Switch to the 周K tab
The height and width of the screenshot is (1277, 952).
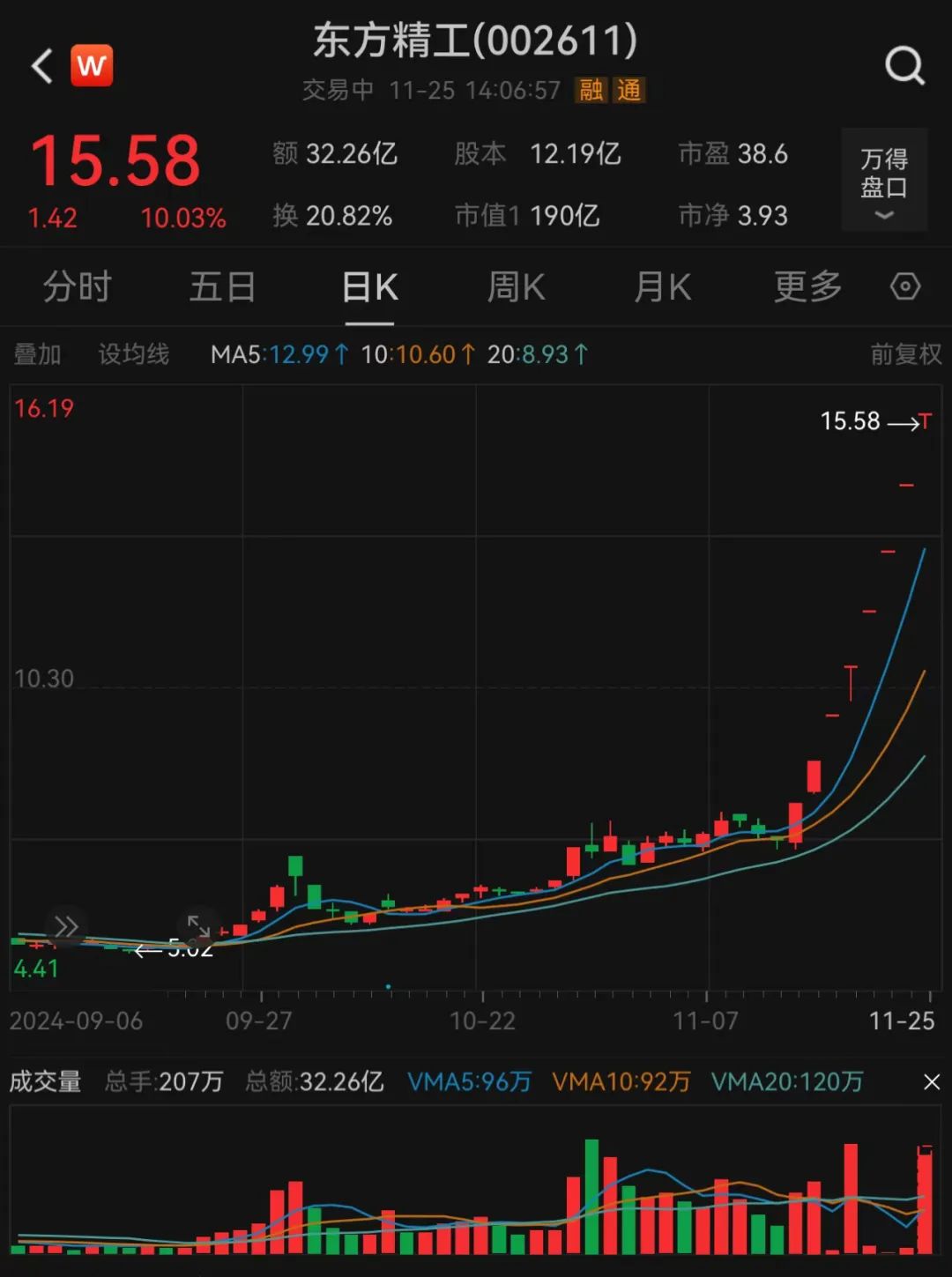pyautogui.click(x=516, y=287)
